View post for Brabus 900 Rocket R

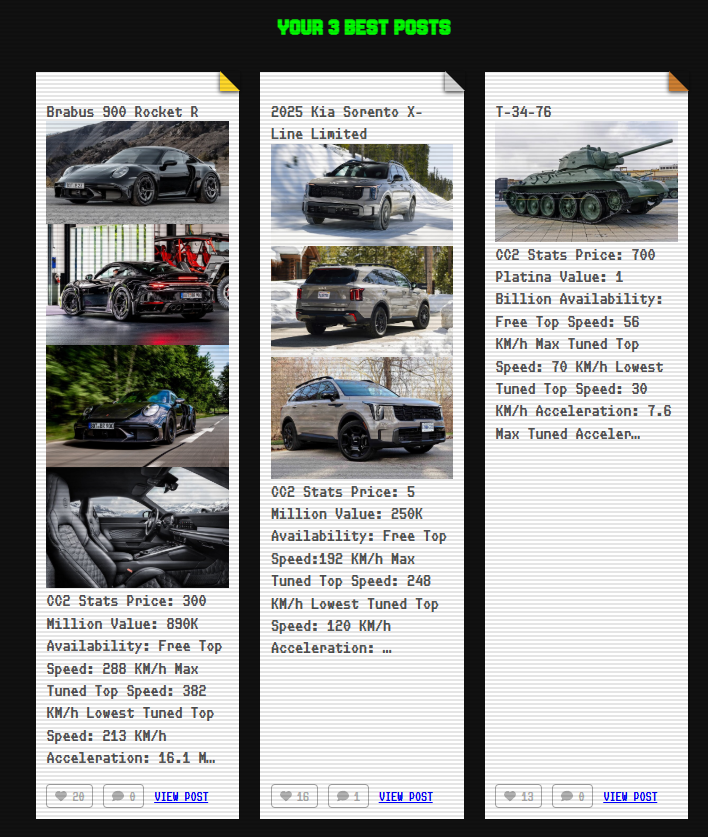[x=181, y=796]
